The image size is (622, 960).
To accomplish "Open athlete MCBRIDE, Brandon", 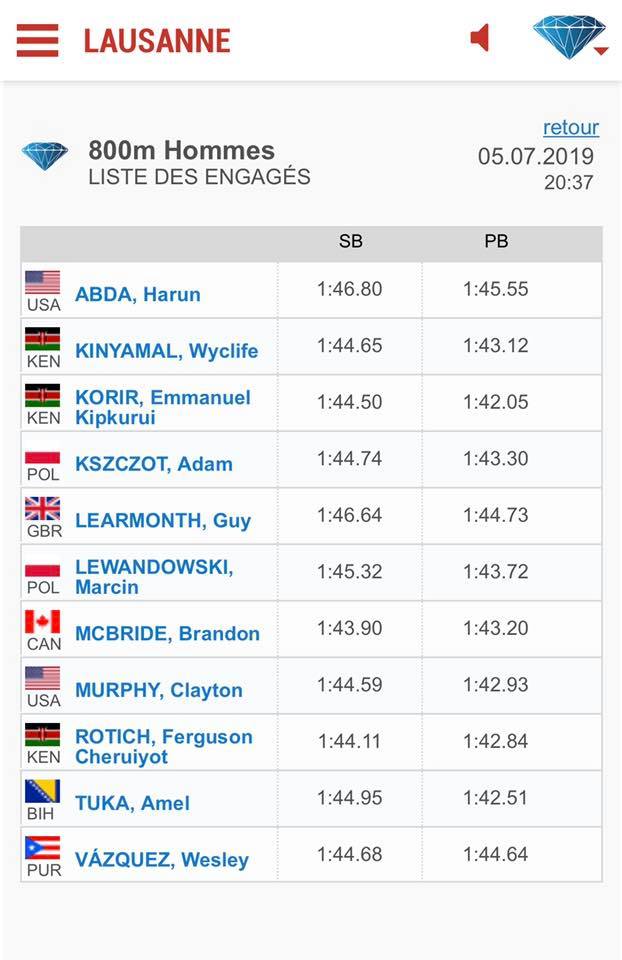I will pos(167,633).
